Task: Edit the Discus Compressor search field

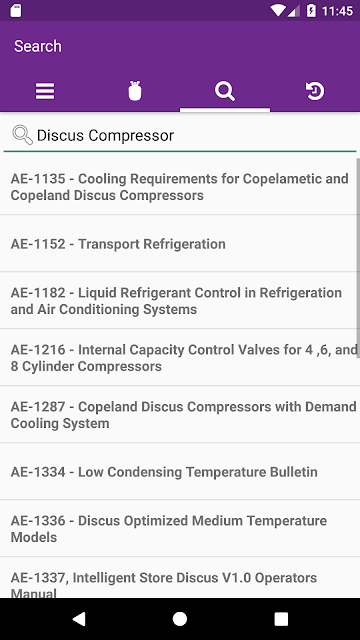Action: click(180, 136)
